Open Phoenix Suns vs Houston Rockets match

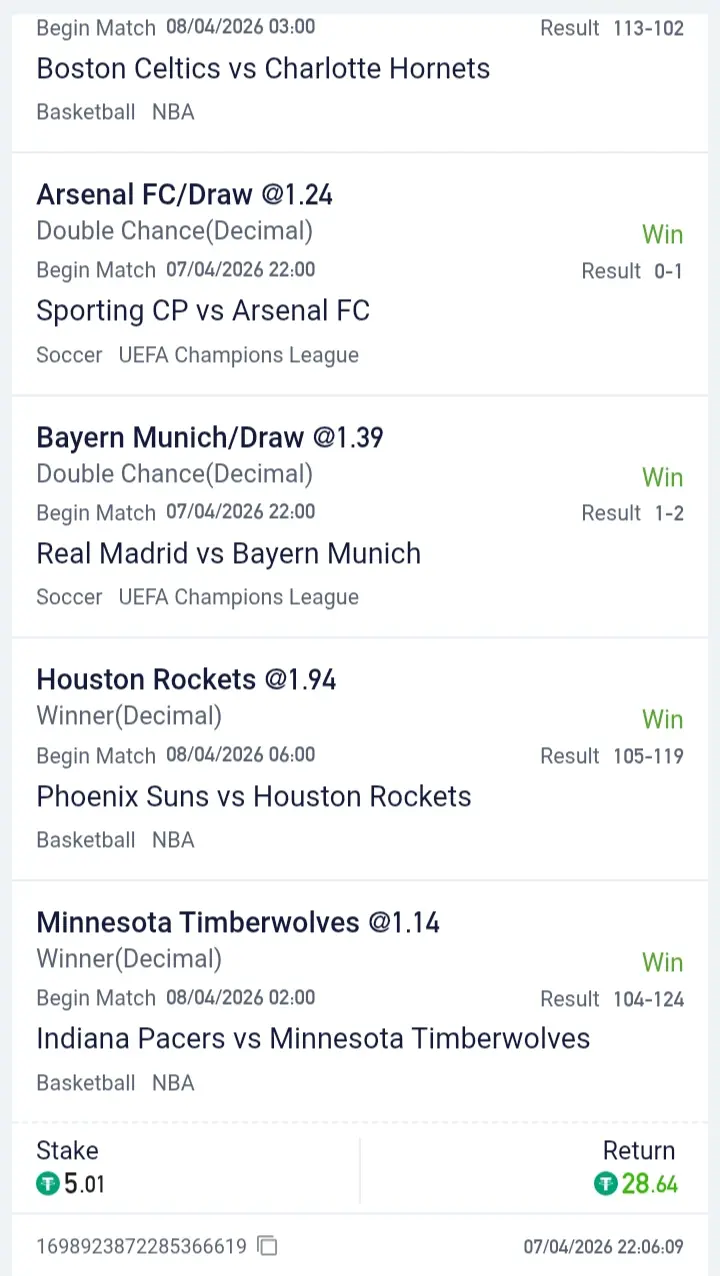tap(253, 797)
